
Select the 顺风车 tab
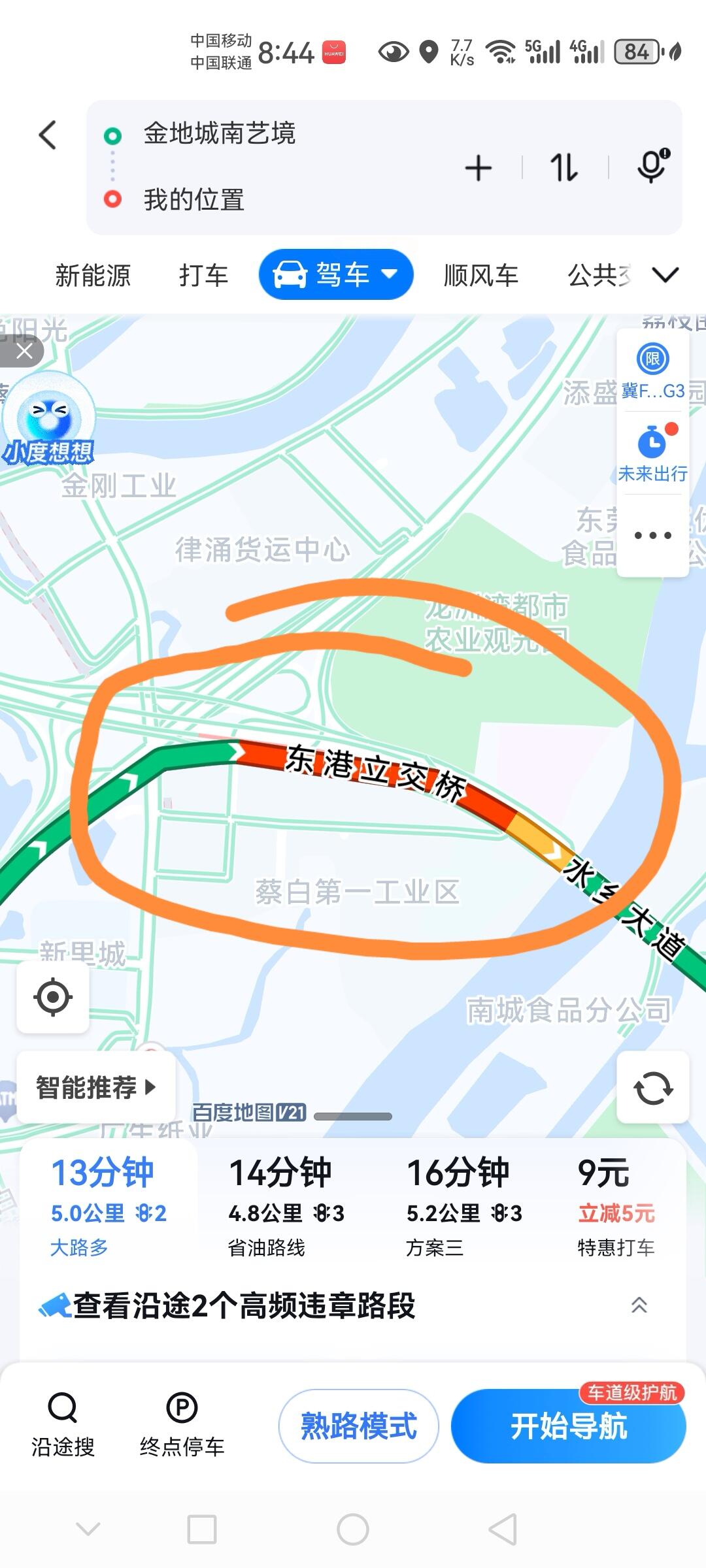coord(480,275)
